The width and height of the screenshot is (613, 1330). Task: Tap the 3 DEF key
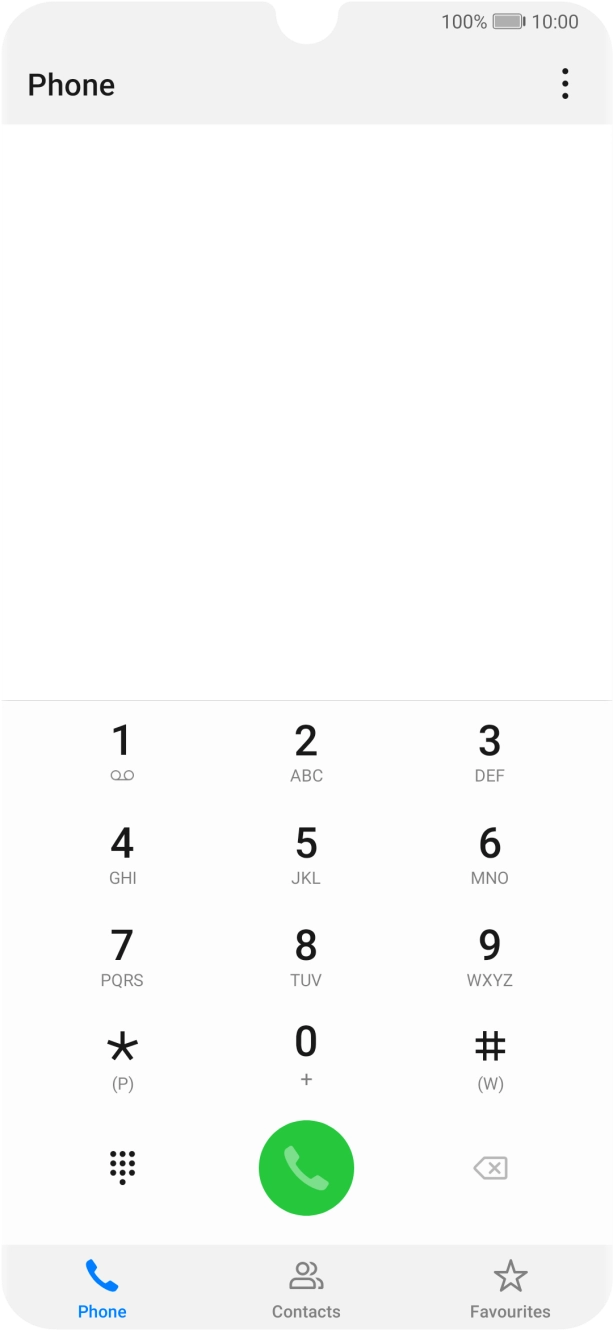pos(490,752)
